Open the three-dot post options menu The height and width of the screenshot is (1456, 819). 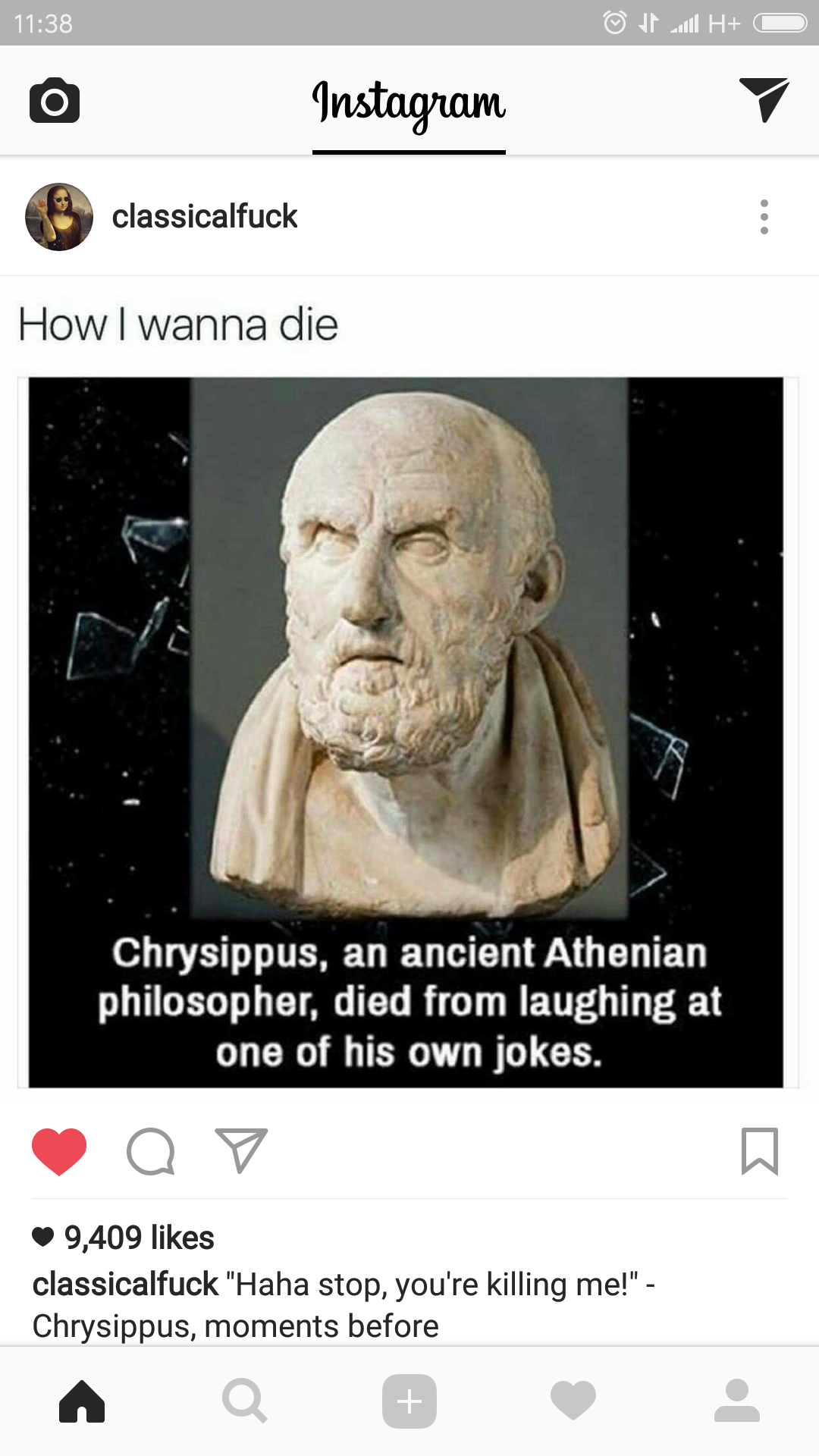coord(764,217)
